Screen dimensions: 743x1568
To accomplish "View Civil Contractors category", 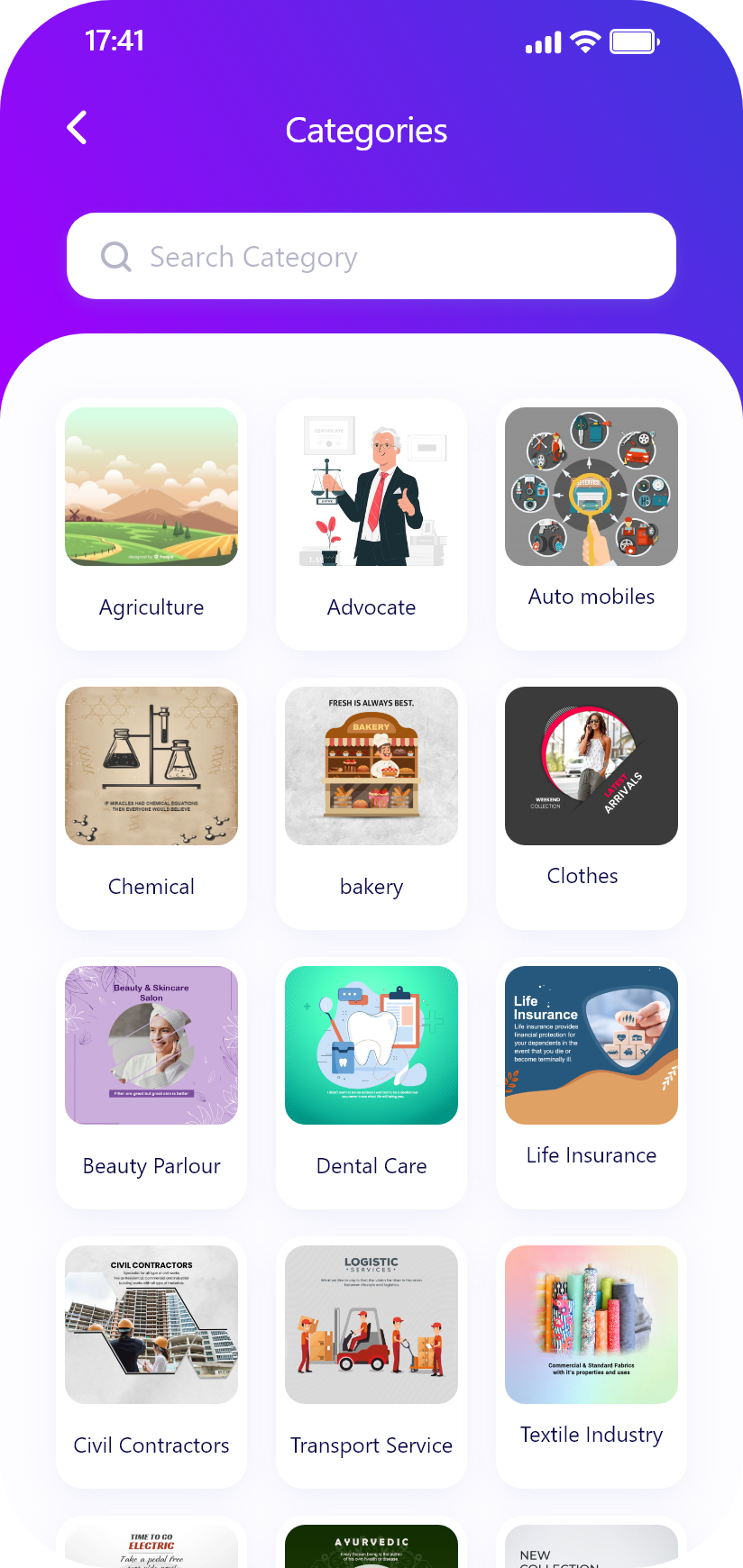I will pyautogui.click(x=151, y=1362).
